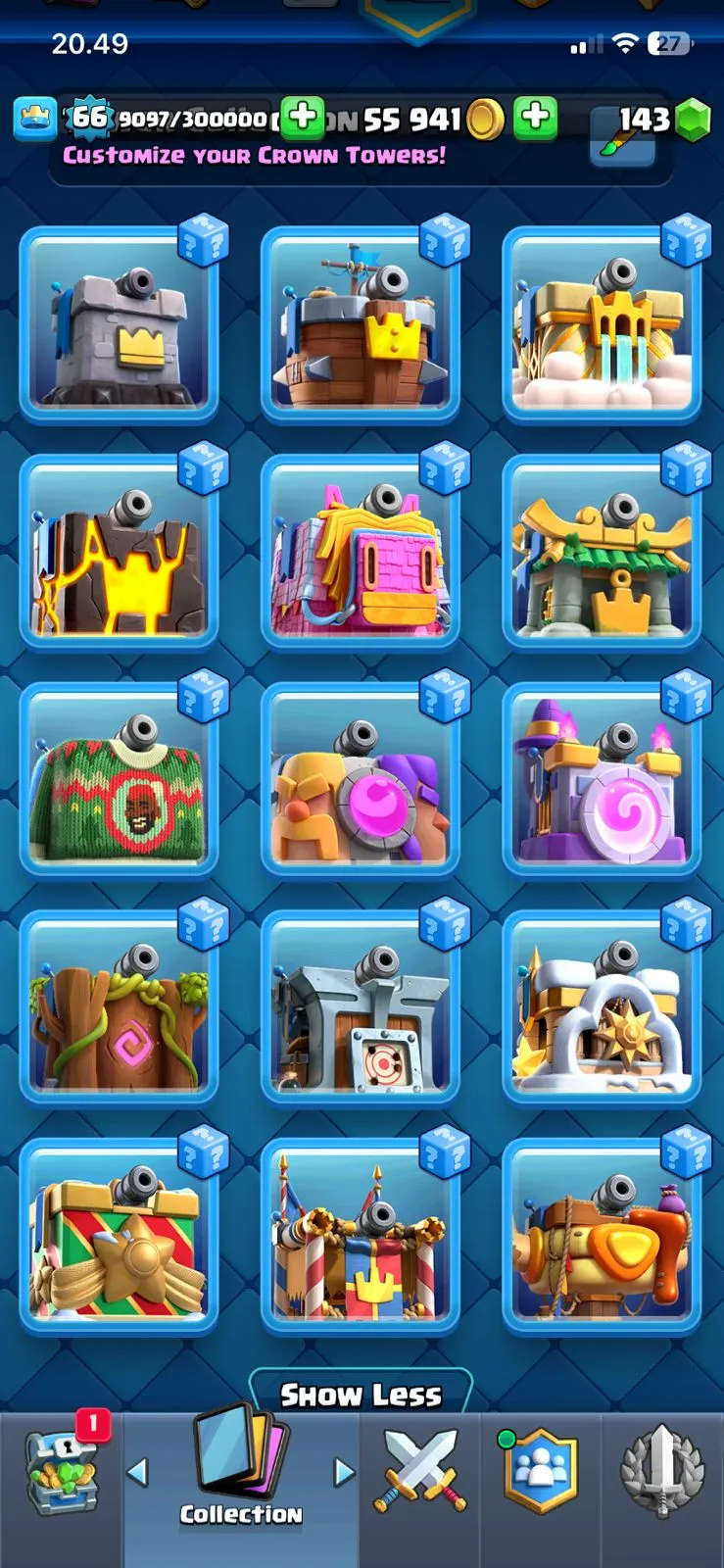This screenshot has height=1568, width=724.
Task: Select the pirate ship tower skin
Action: pyautogui.click(x=360, y=325)
